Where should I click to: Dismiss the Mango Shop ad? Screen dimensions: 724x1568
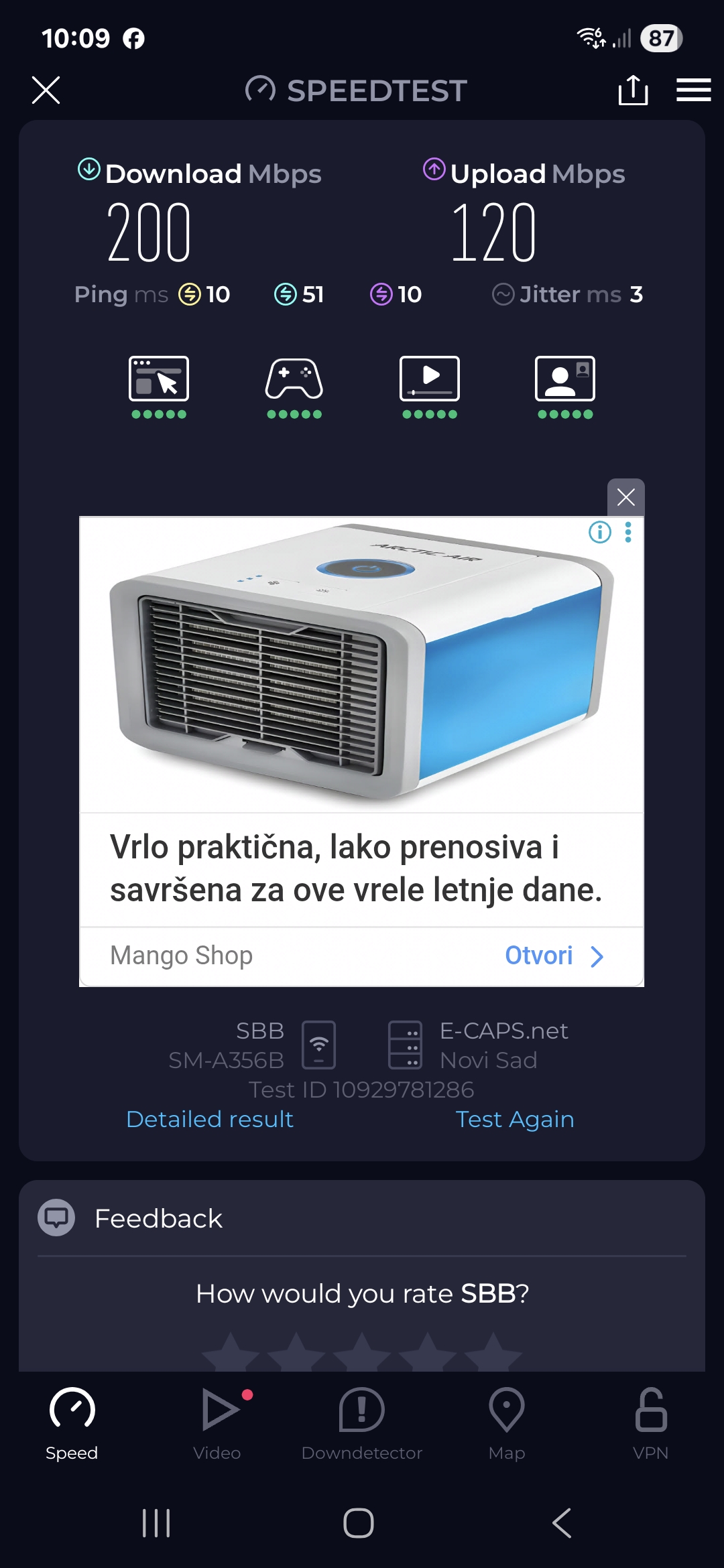coord(625,497)
